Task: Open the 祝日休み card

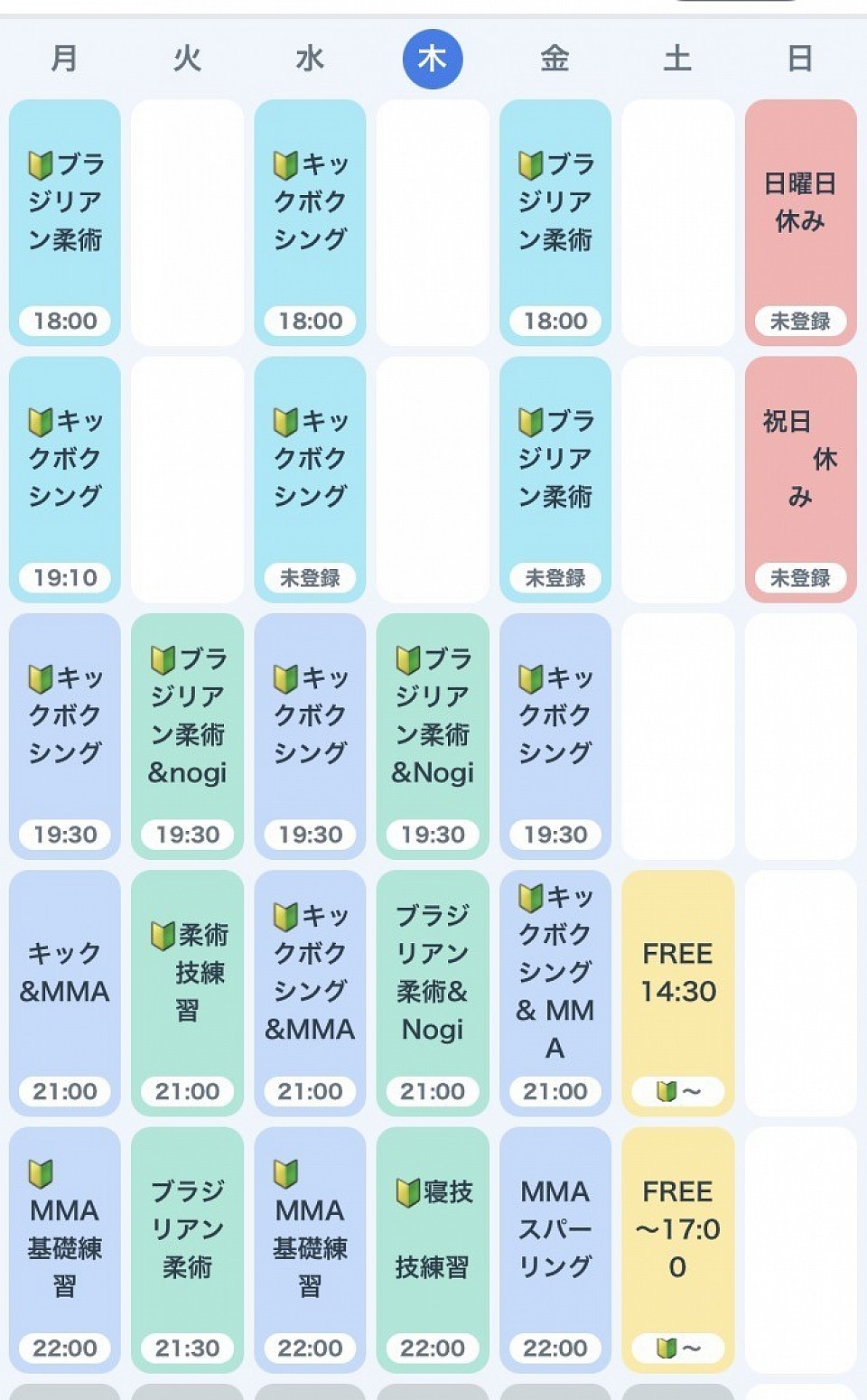Action: pyautogui.click(x=800, y=479)
